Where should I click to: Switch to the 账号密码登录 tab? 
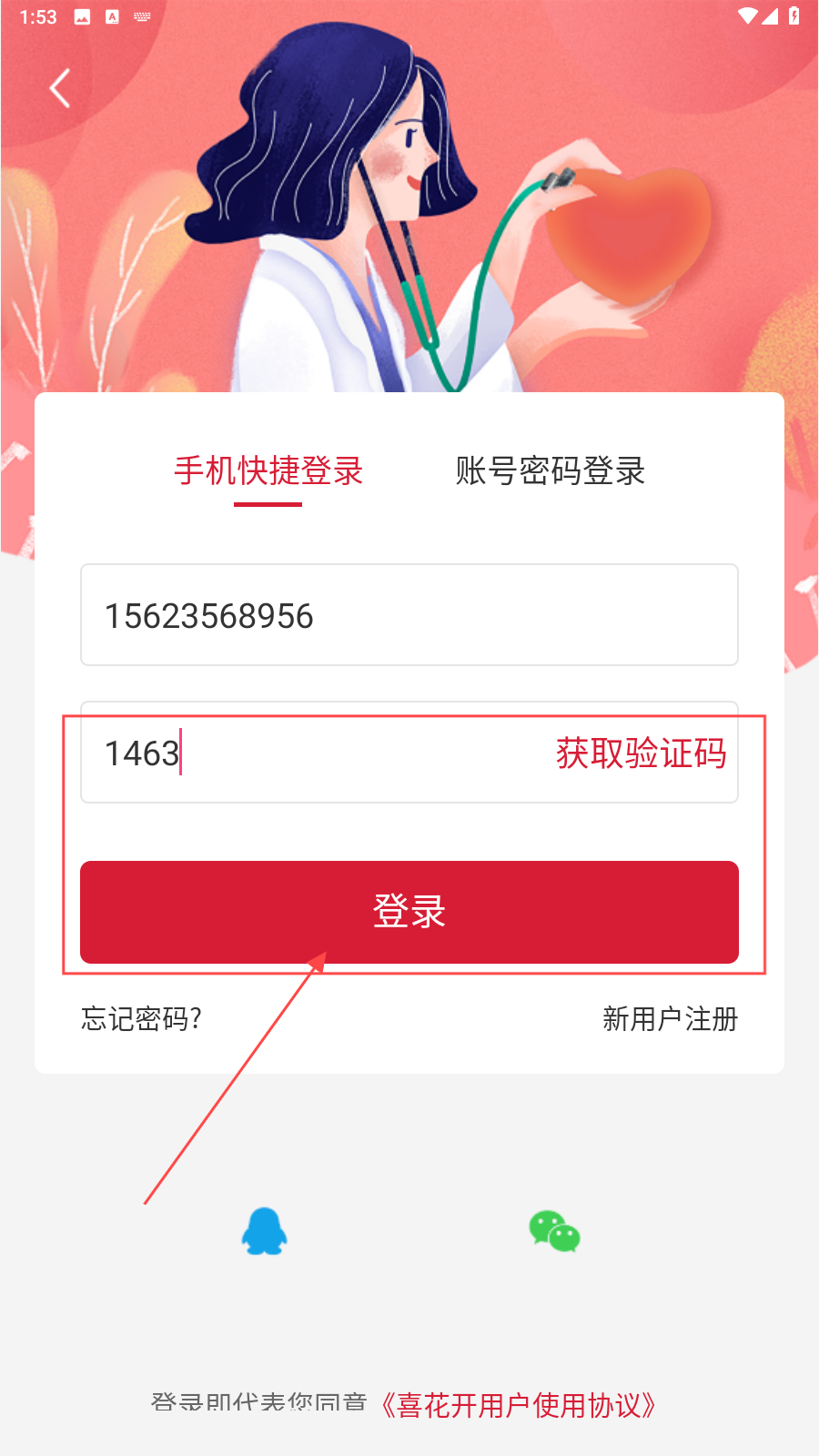click(550, 471)
